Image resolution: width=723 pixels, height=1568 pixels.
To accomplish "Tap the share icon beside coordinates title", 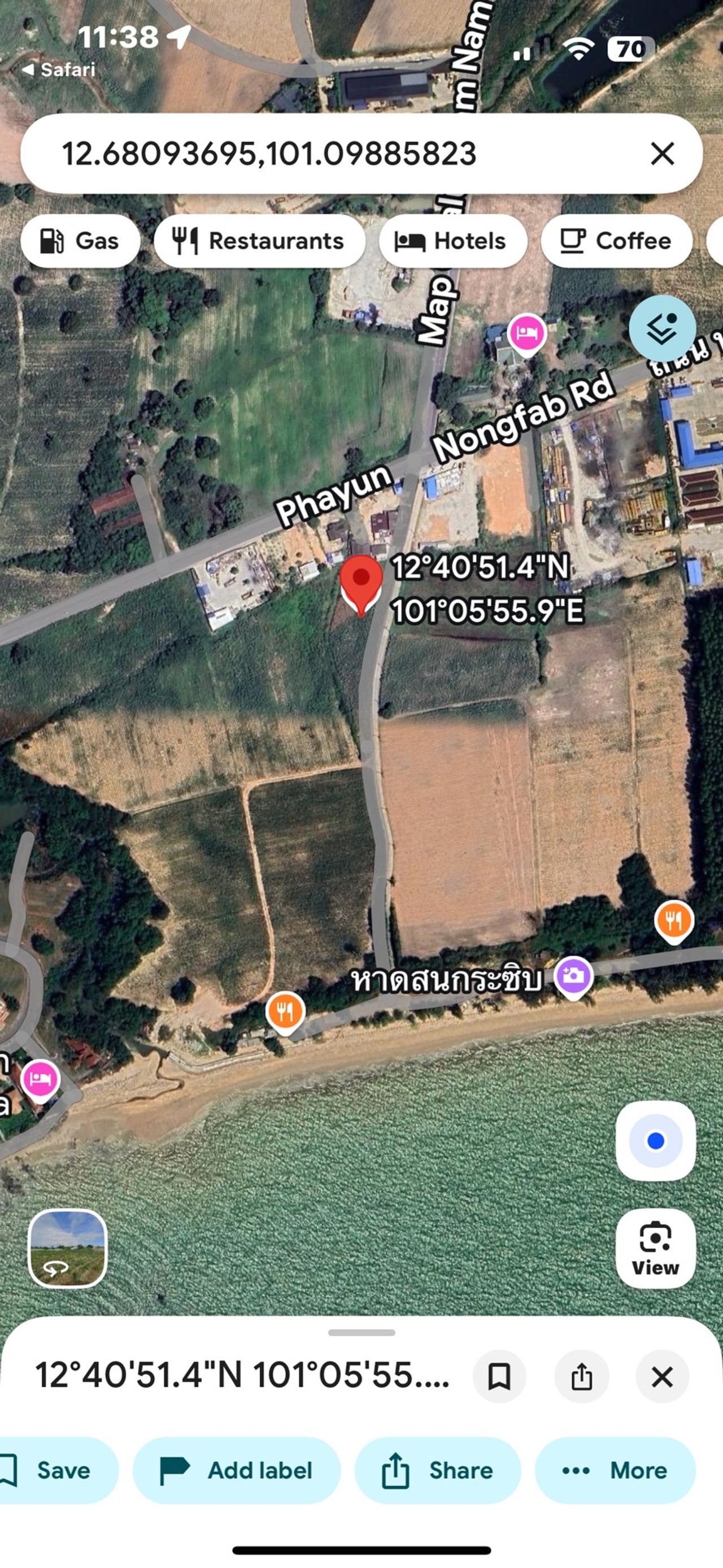I will coord(581,1376).
